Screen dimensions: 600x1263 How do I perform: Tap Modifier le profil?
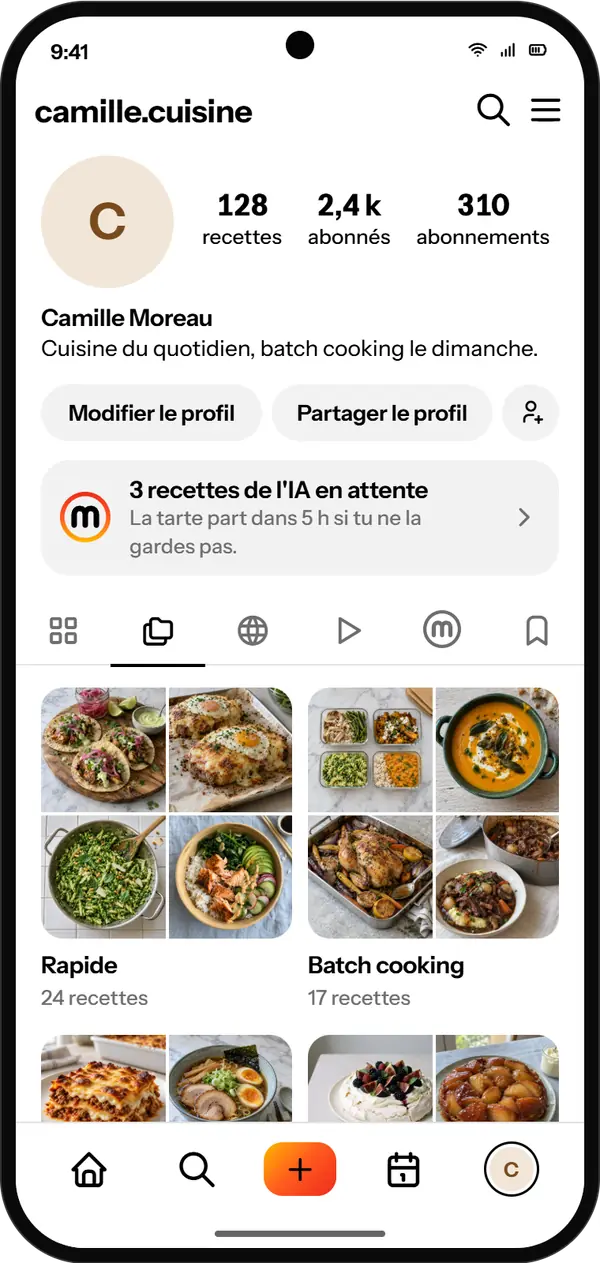[151, 413]
